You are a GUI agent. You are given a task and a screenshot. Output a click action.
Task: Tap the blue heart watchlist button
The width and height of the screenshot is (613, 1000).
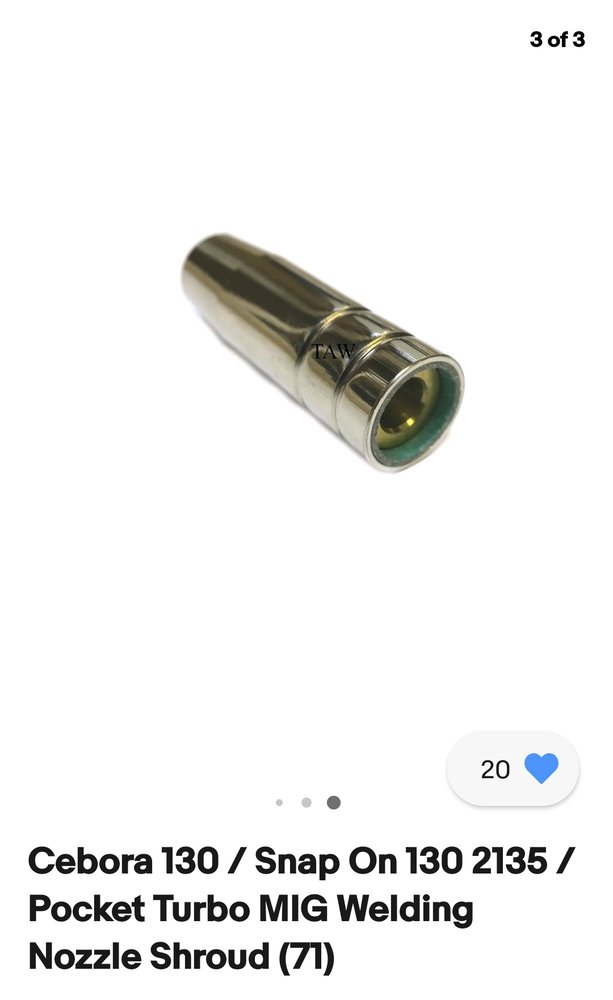541,768
